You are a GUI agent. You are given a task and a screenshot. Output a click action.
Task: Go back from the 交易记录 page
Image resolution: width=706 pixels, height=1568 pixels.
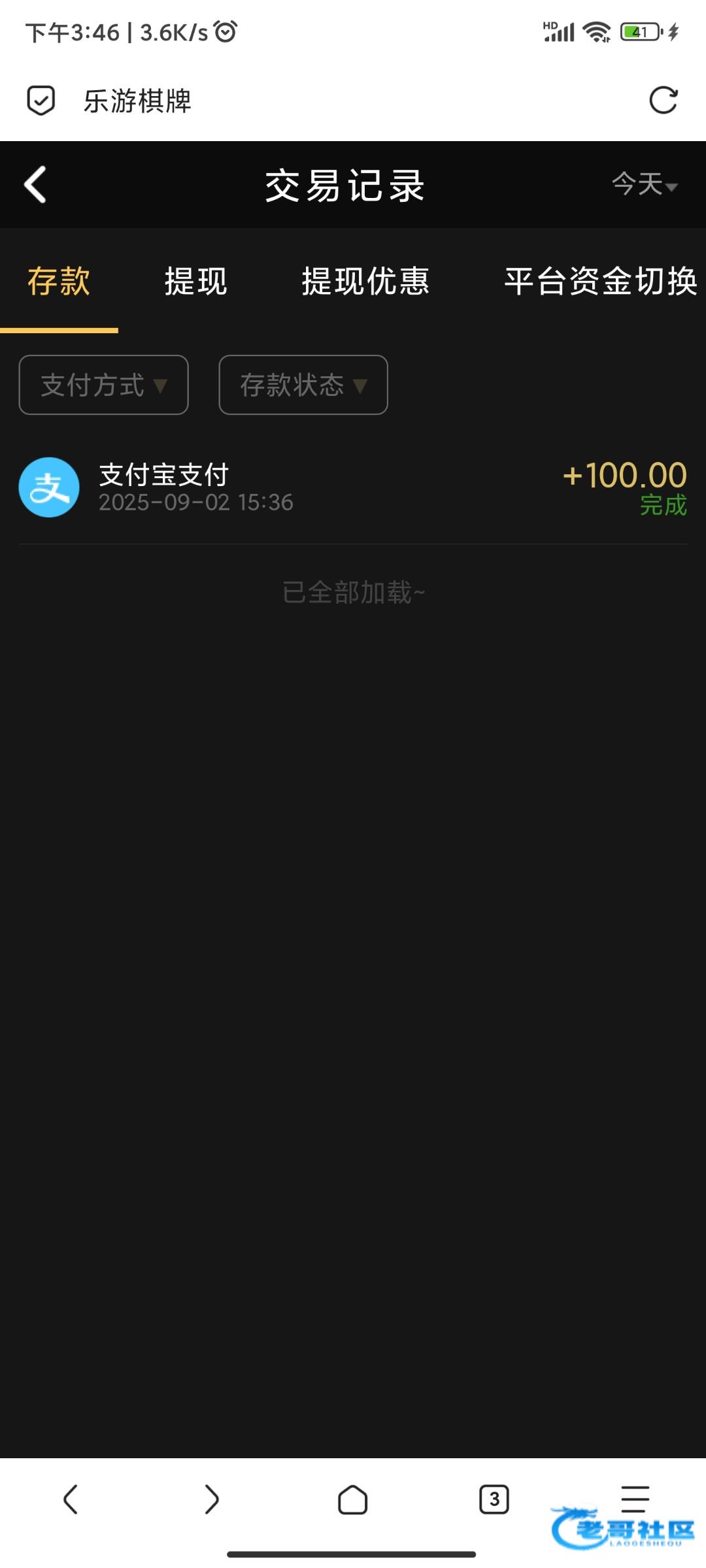(x=35, y=184)
